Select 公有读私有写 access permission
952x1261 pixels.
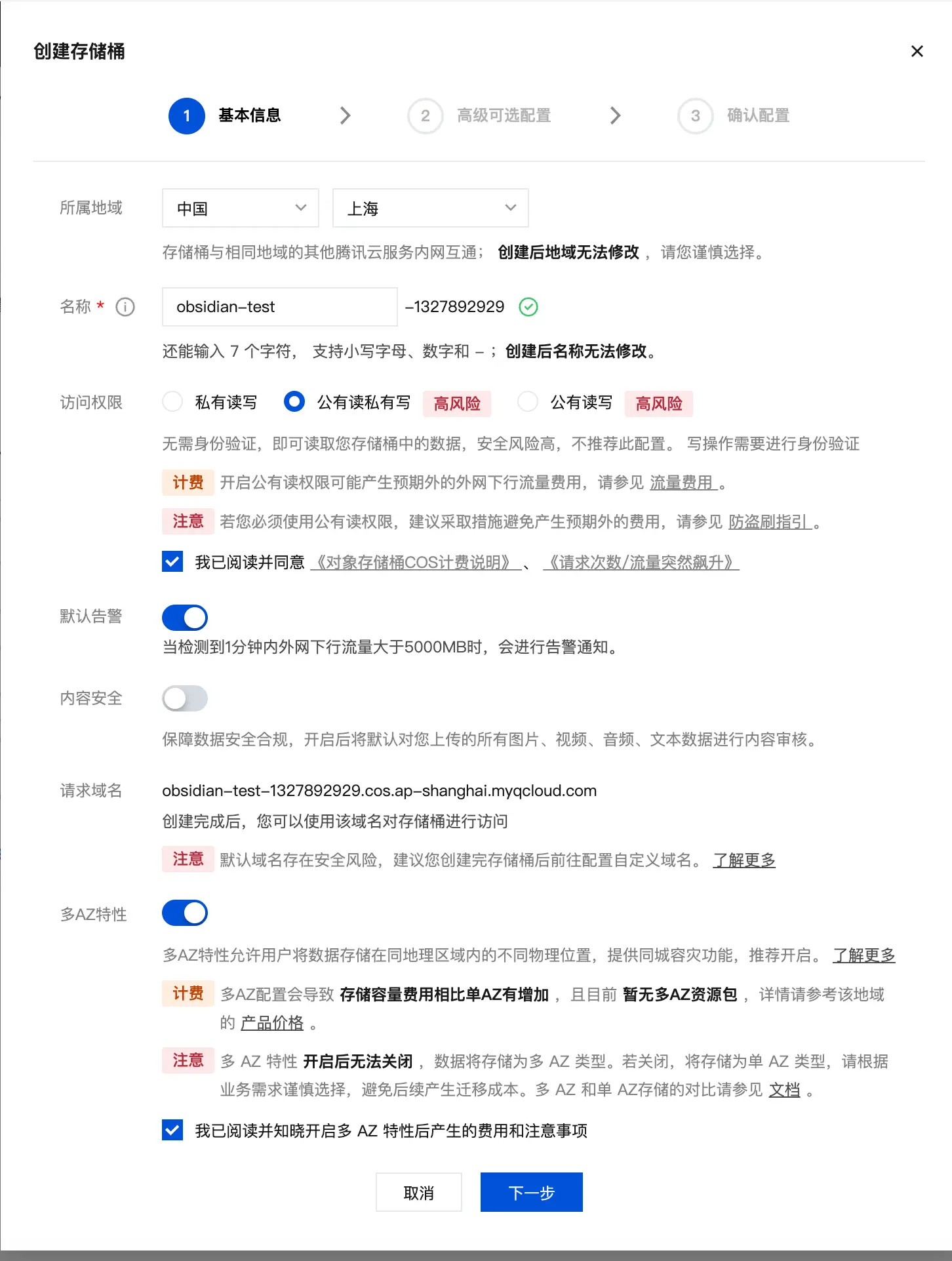pyautogui.click(x=294, y=402)
